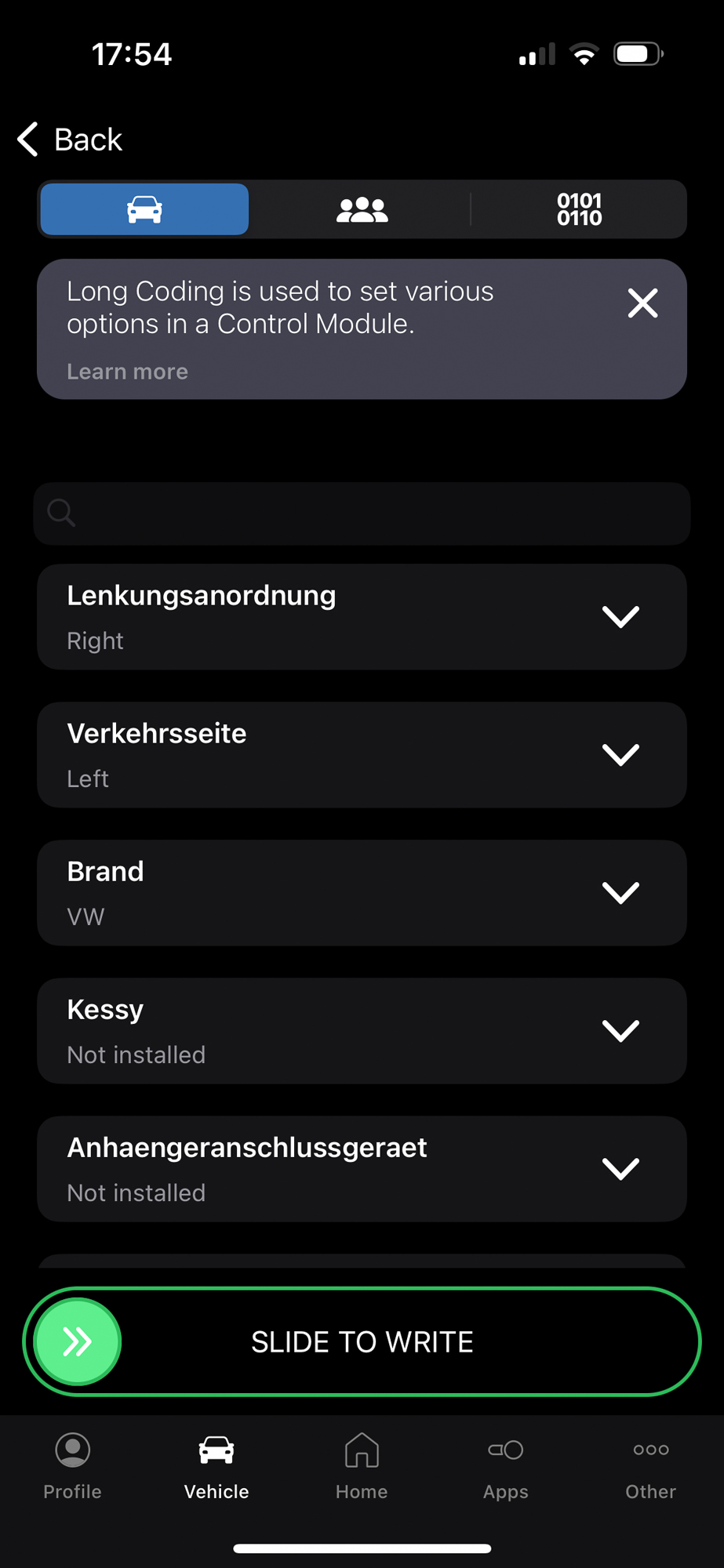724x1568 pixels.
Task: Expand the Kessy setting
Action: pos(362,1031)
